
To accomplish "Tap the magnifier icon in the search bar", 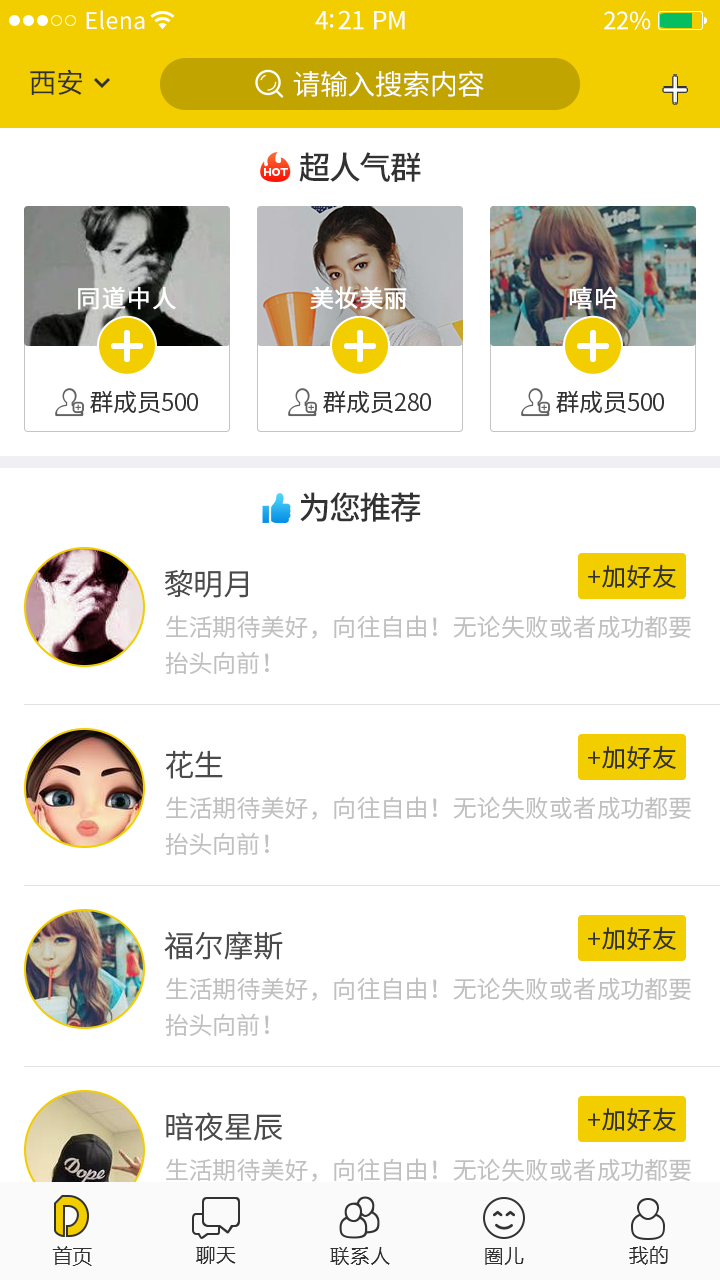I will (267, 84).
